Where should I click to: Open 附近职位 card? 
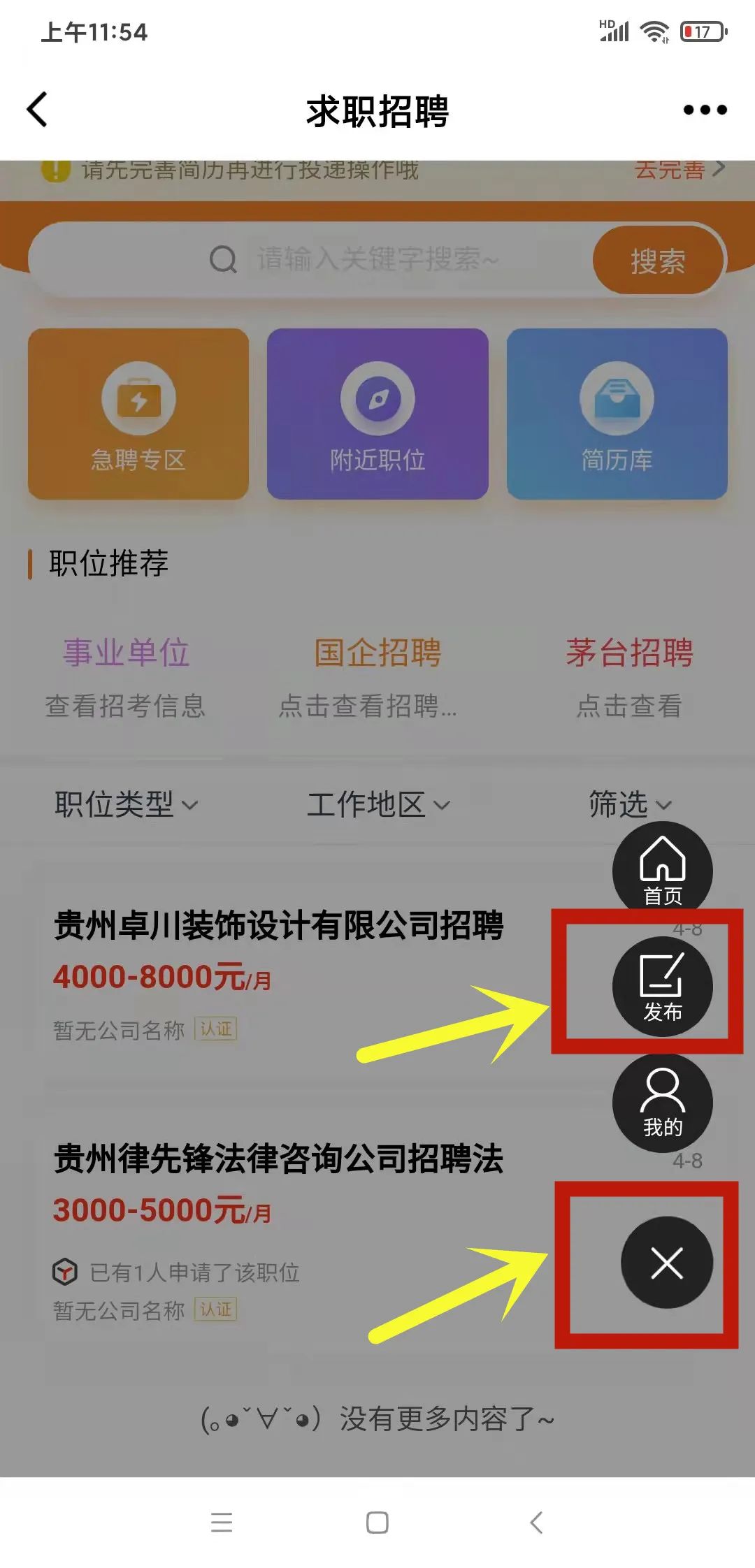[x=377, y=414]
